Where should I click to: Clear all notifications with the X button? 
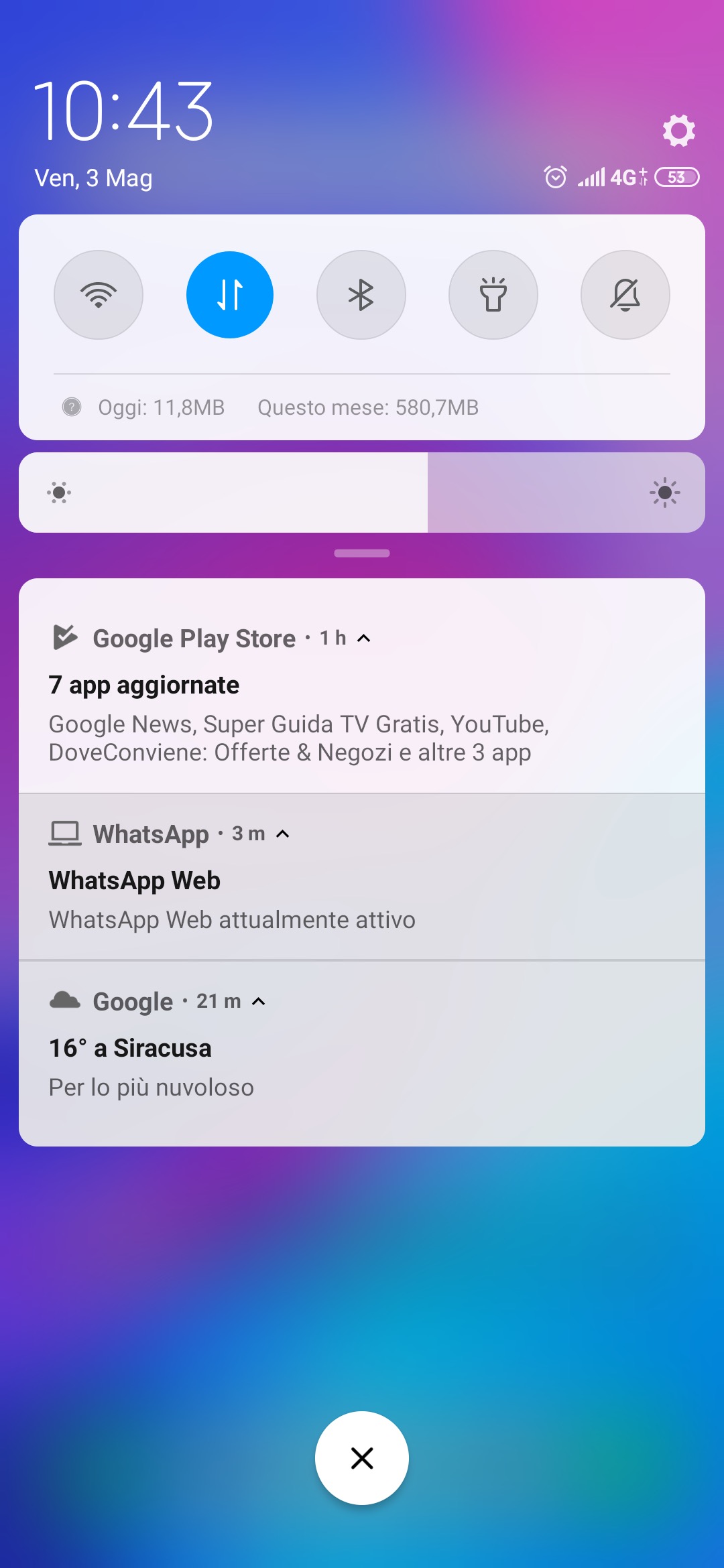362,1458
